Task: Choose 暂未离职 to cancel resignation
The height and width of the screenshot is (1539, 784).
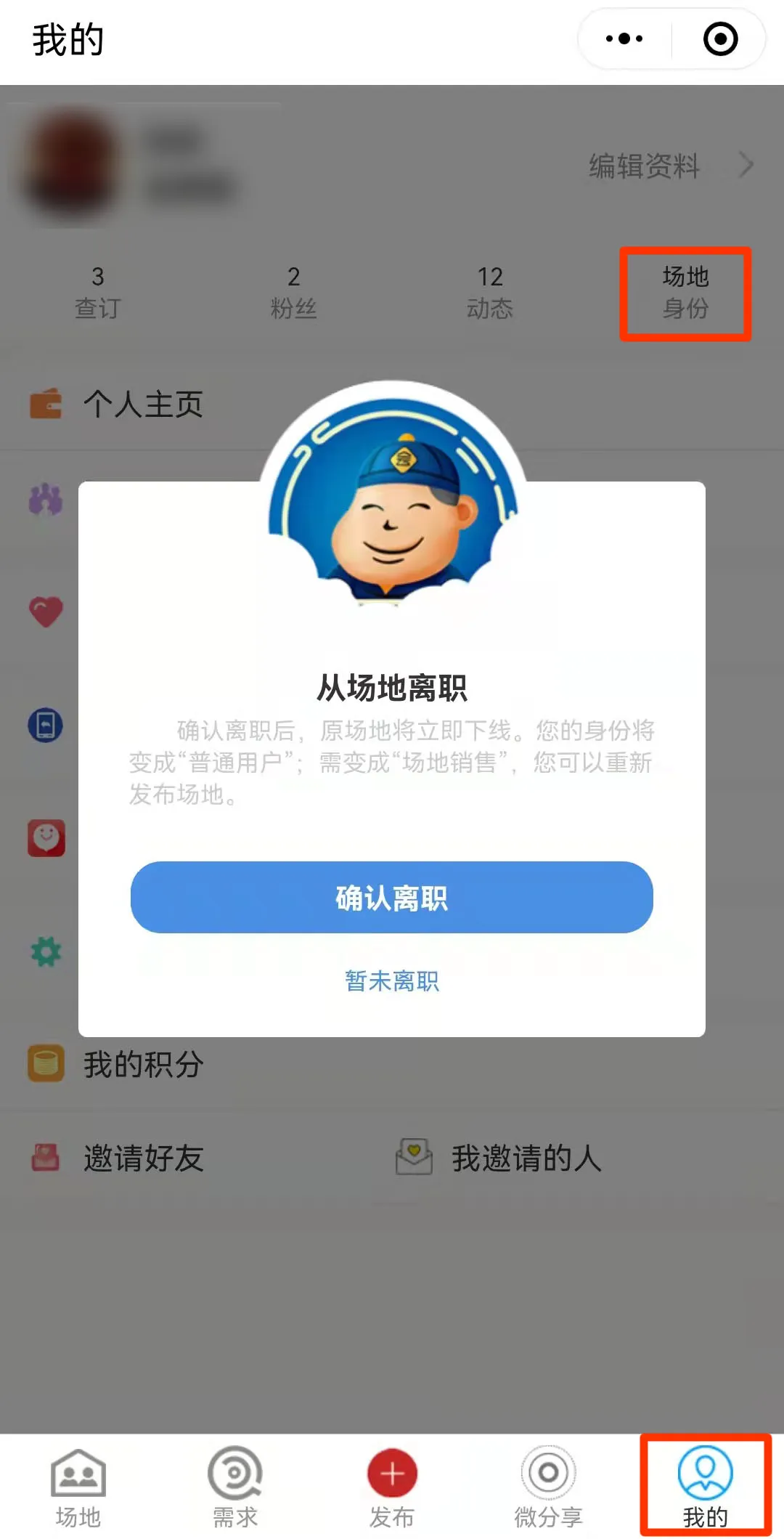Action: click(391, 981)
